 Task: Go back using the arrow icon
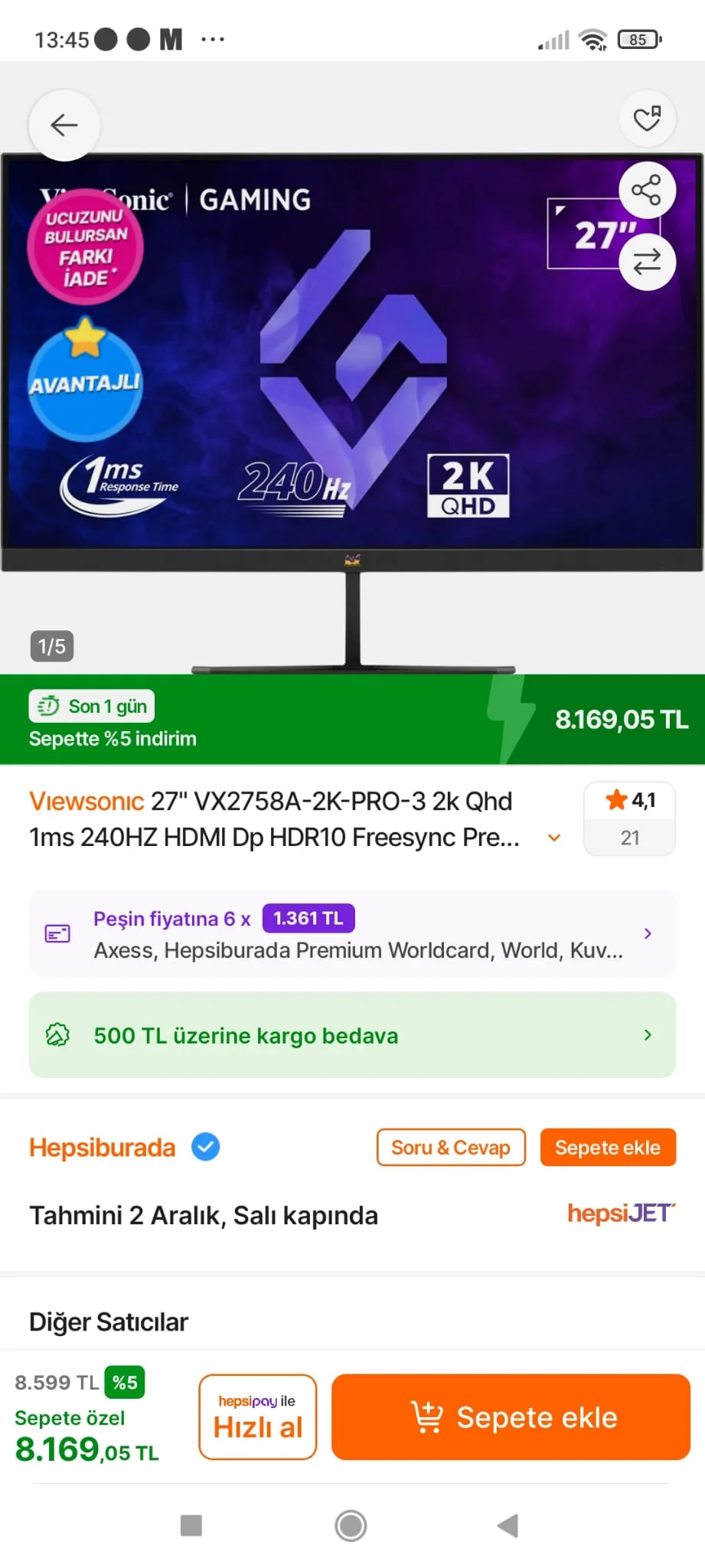tap(64, 125)
